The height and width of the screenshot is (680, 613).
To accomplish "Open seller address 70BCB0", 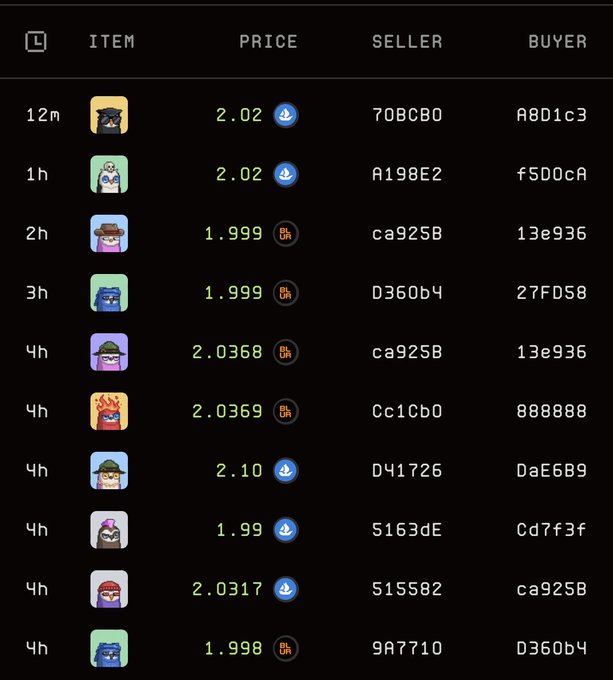I will [x=406, y=115].
